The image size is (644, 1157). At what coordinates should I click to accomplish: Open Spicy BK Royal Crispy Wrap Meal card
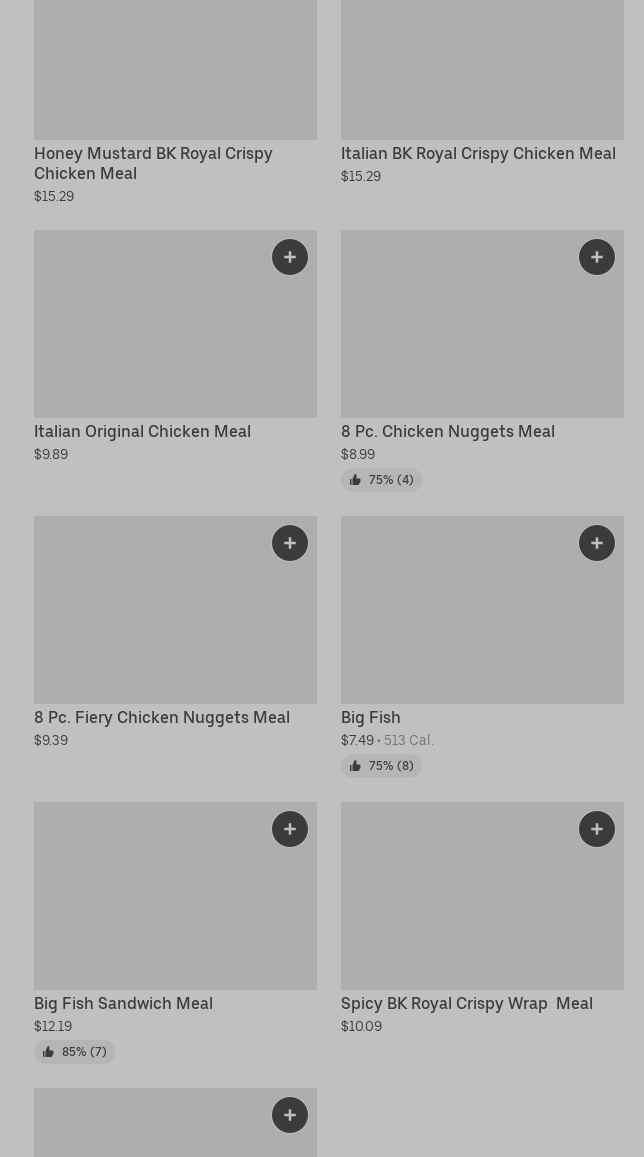466,1003
